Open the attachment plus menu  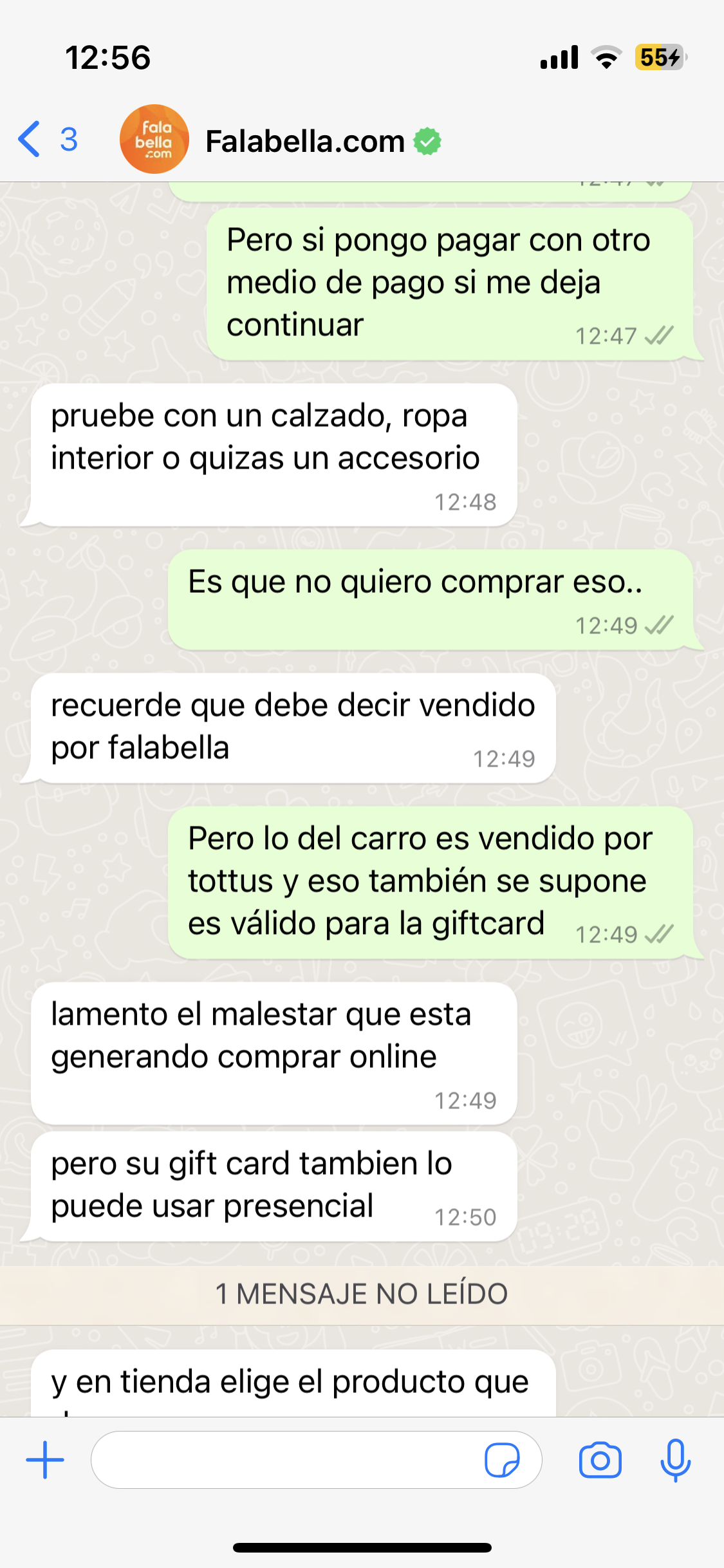[45, 1460]
